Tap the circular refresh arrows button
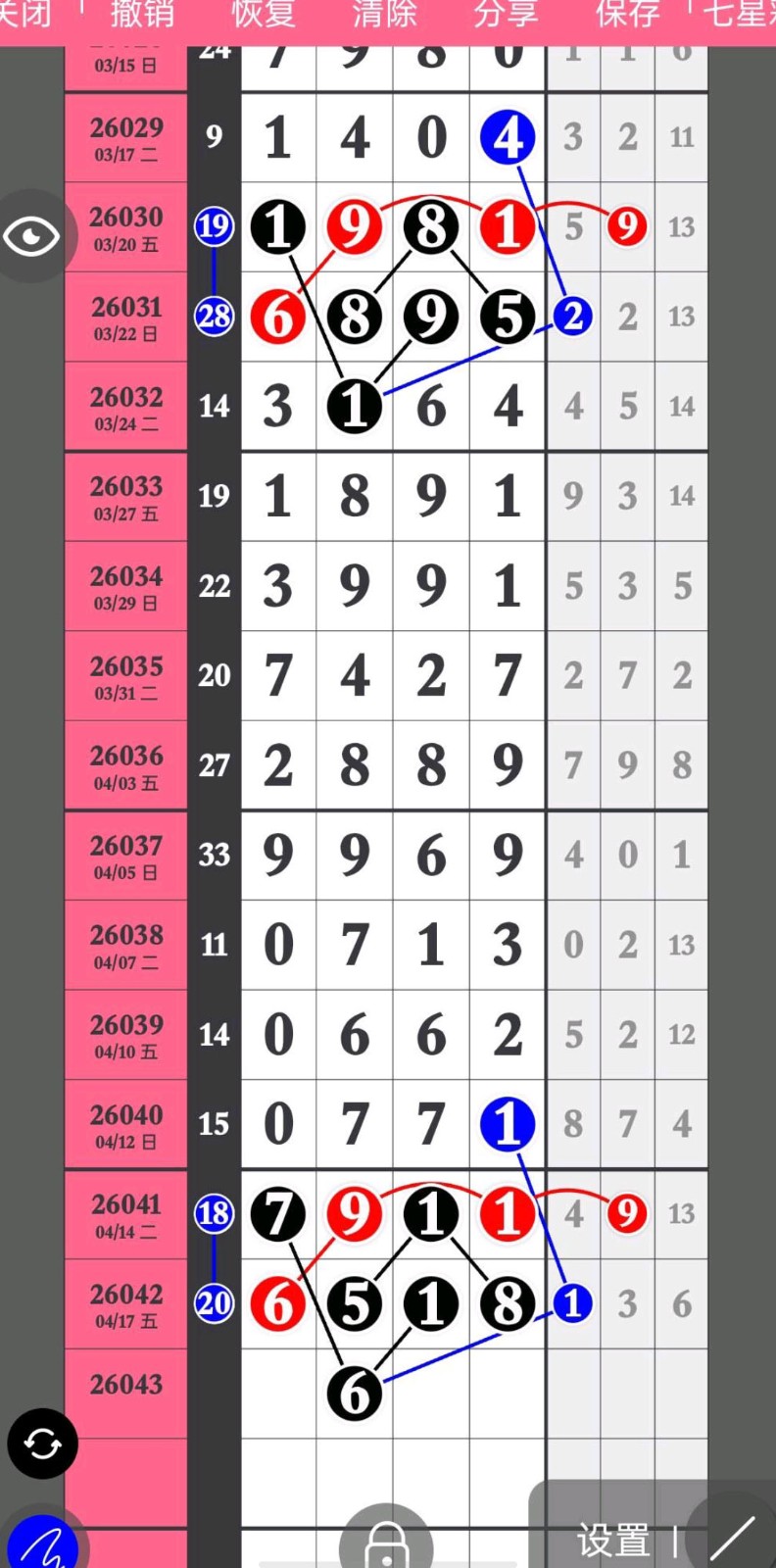This screenshot has height=1568, width=776. [x=42, y=1444]
